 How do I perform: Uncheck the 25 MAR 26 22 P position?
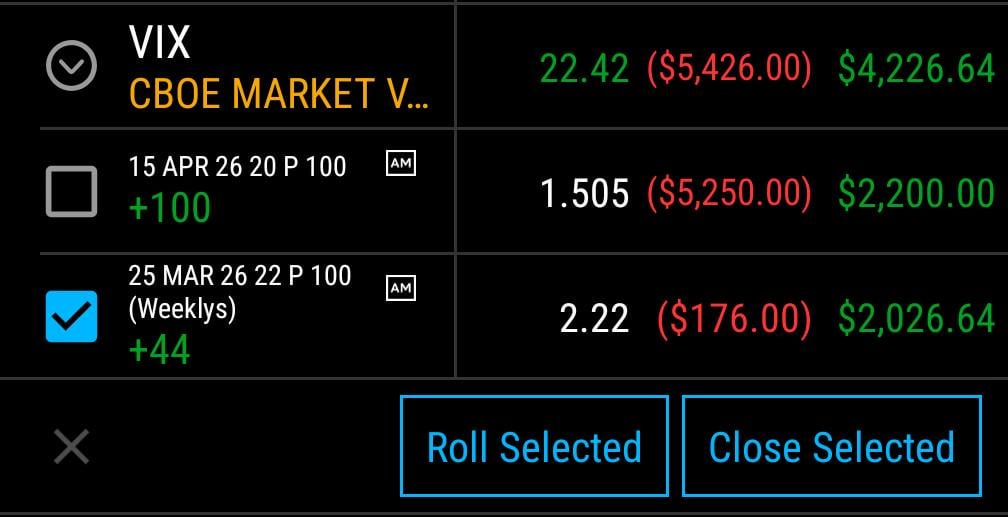click(72, 316)
